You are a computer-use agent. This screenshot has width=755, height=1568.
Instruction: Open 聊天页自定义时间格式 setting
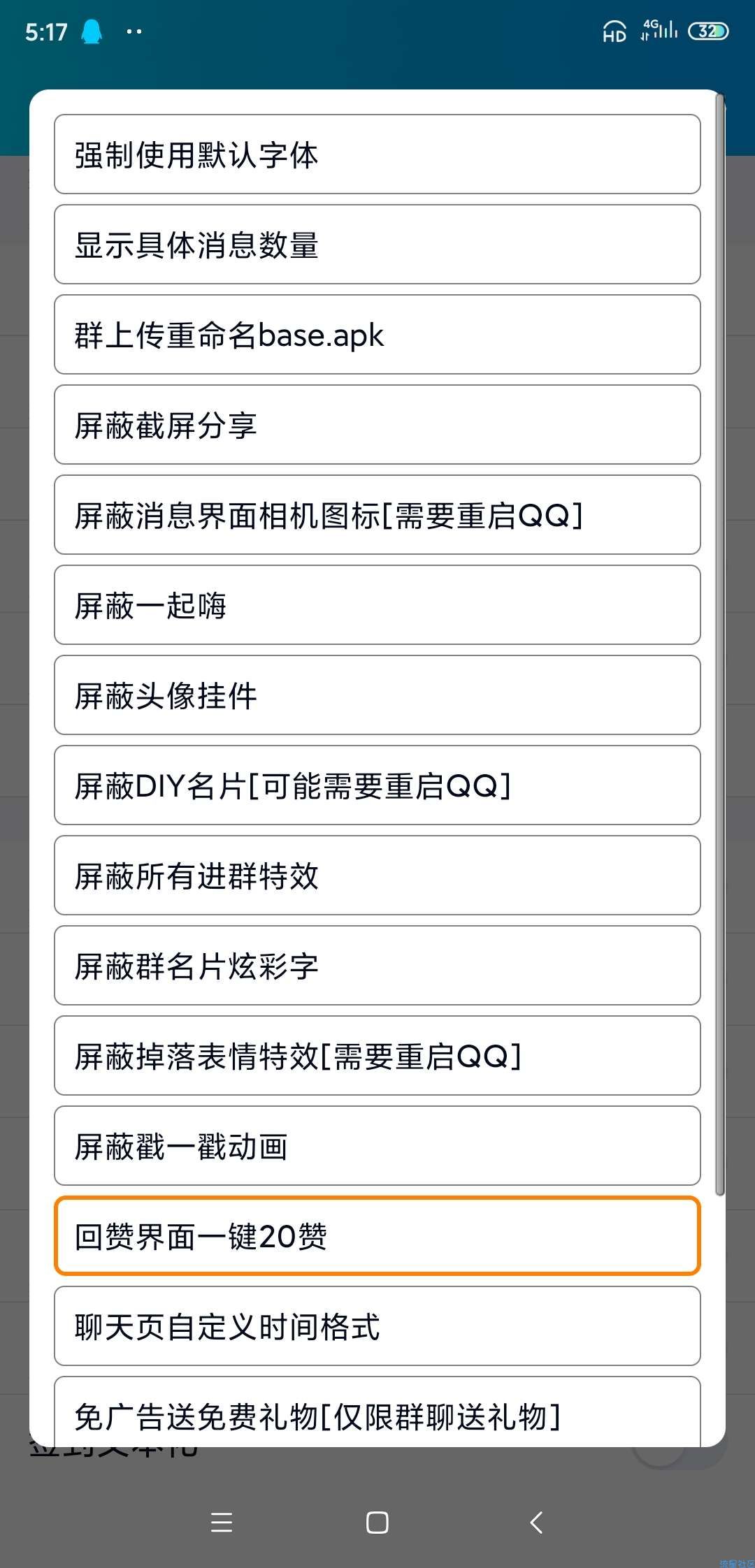coord(377,1326)
